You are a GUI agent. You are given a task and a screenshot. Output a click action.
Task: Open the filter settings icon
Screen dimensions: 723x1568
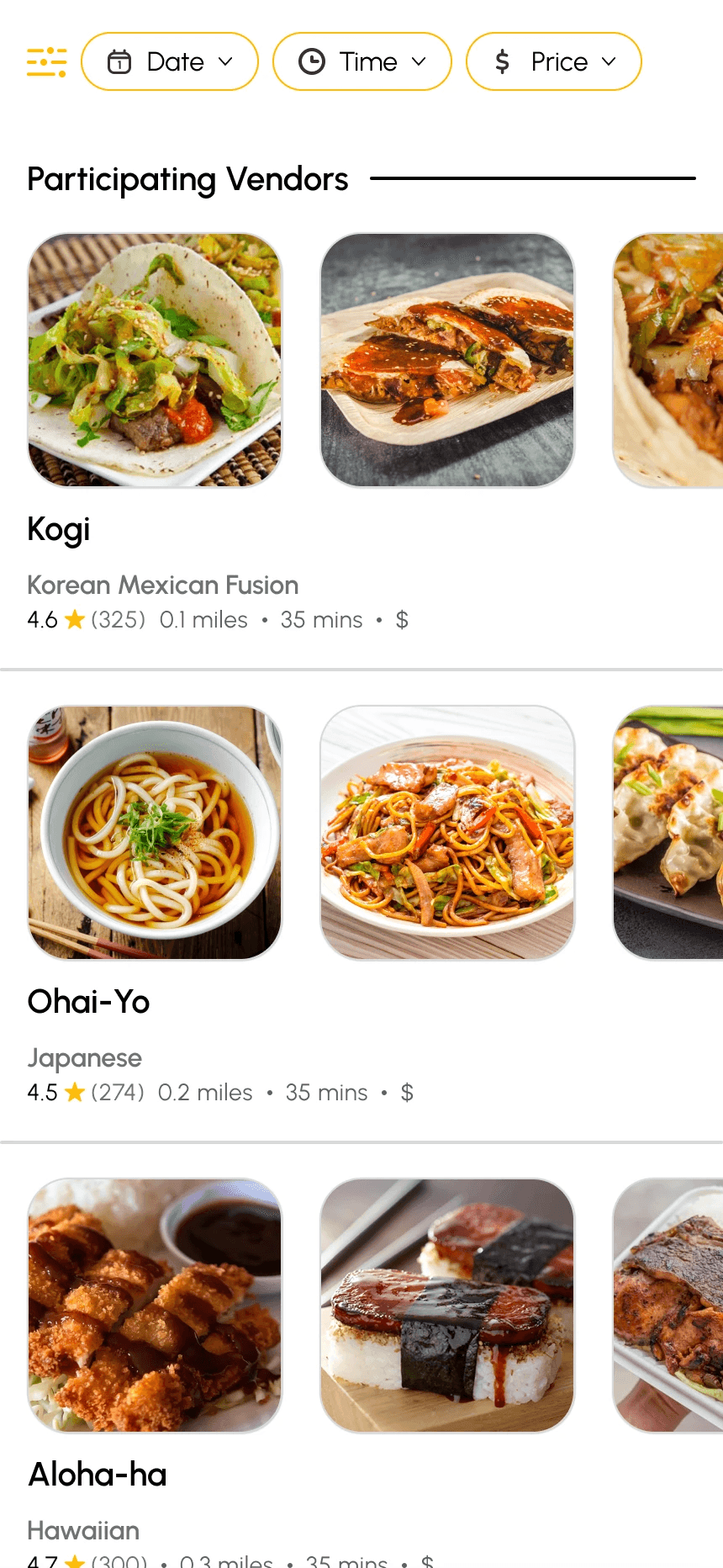pyautogui.click(x=46, y=62)
